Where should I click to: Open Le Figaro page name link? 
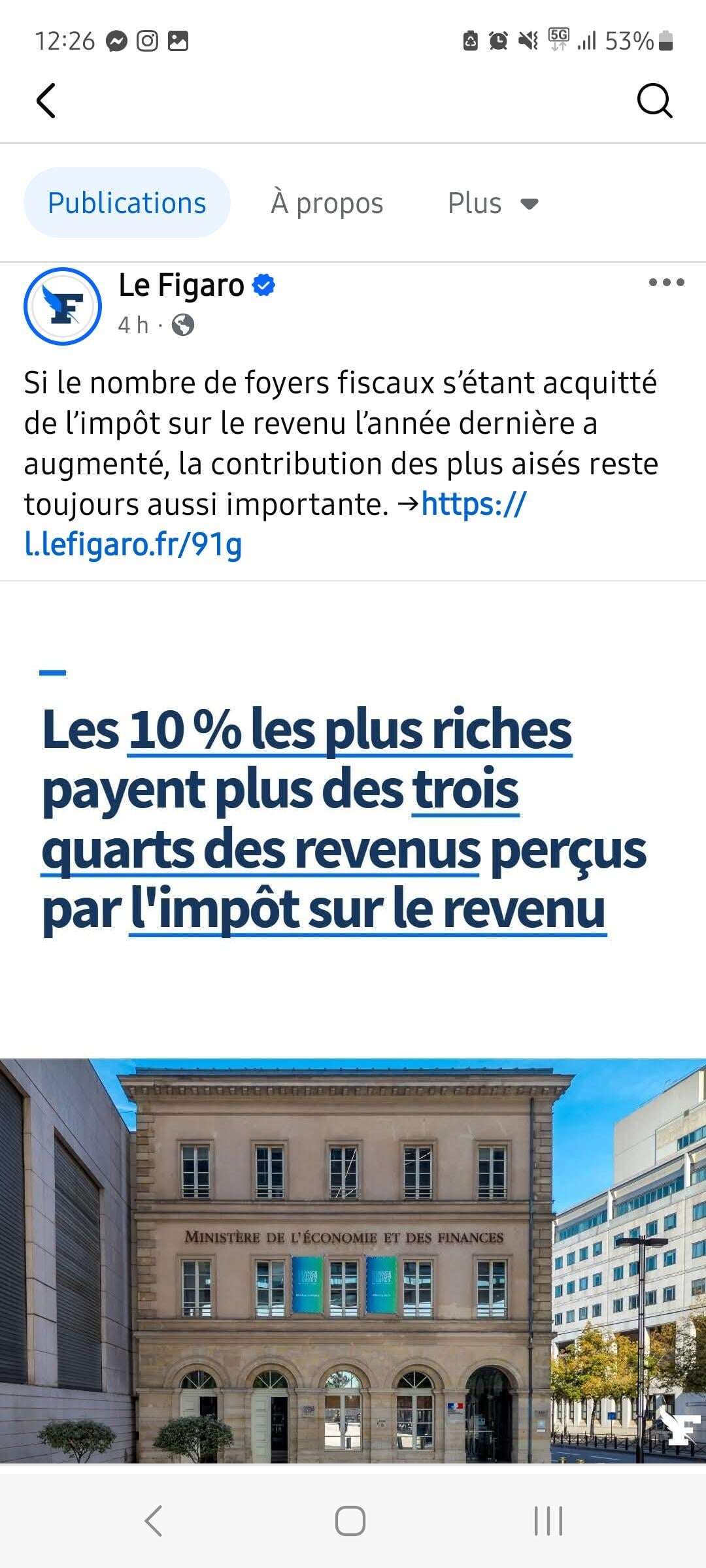(181, 286)
